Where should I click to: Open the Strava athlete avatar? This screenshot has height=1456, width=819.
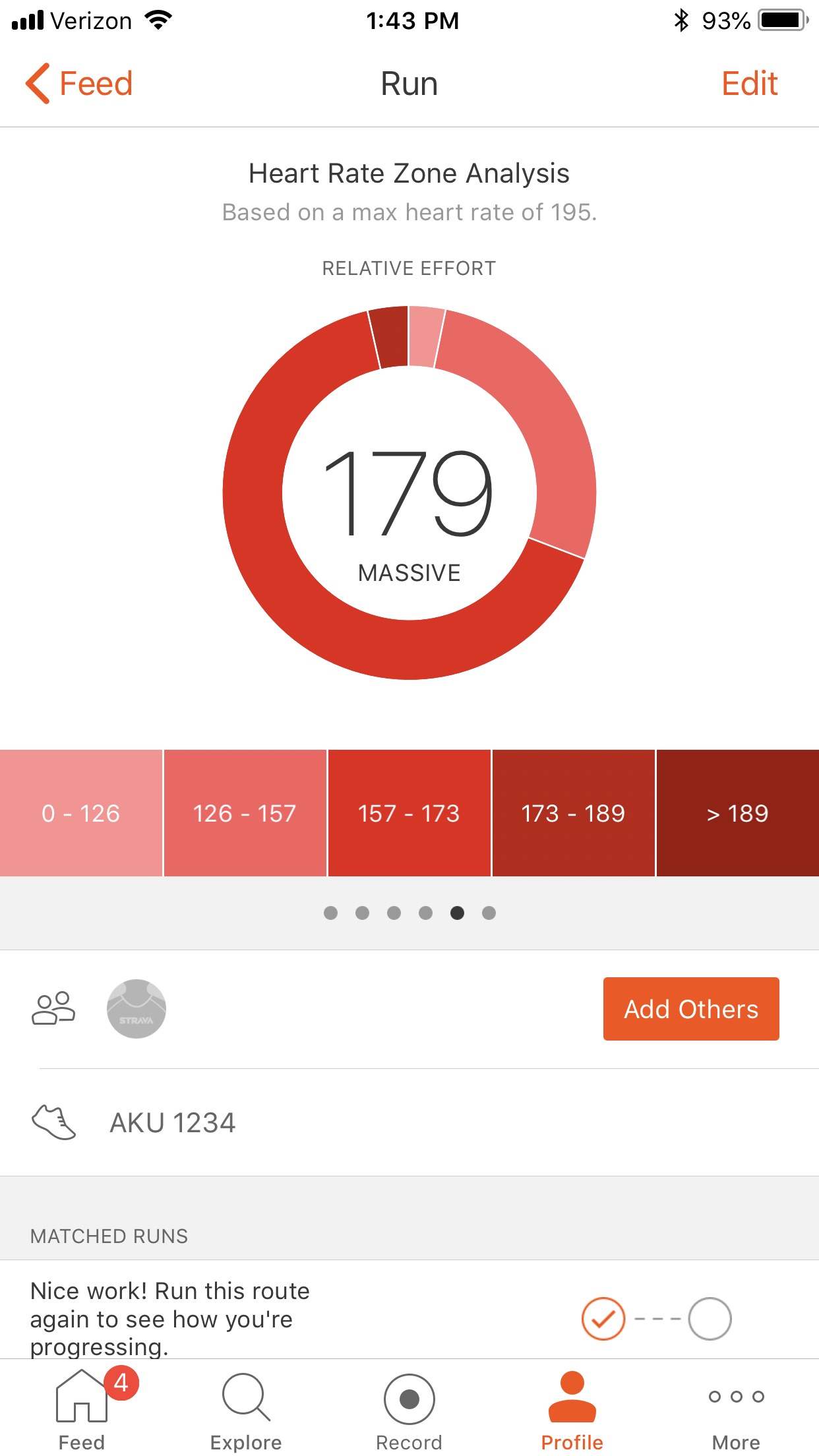pyautogui.click(x=136, y=1009)
